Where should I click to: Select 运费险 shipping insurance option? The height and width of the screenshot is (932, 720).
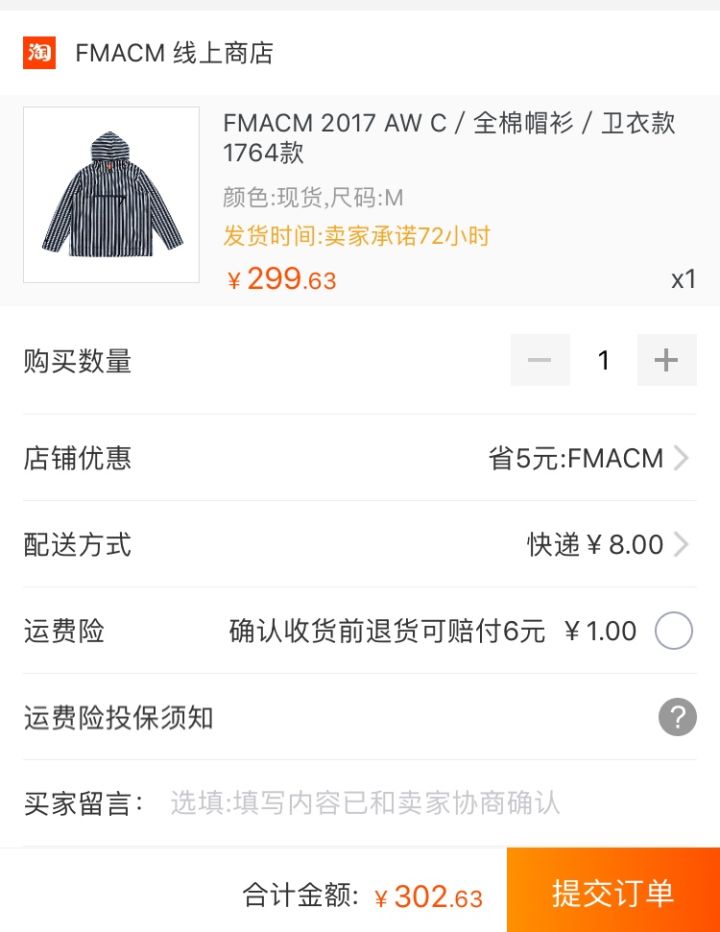pyautogui.click(x=673, y=631)
